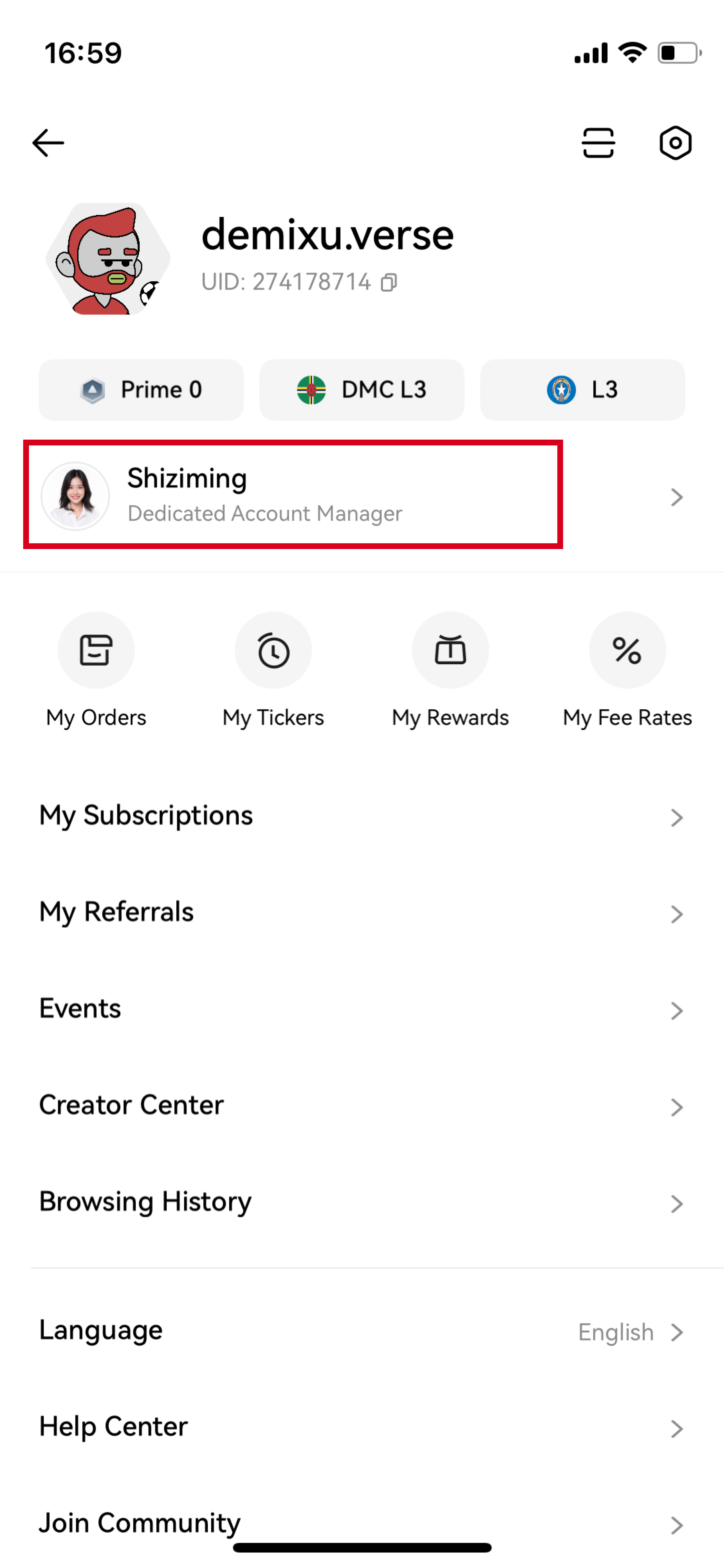Open the Events row

pos(362,1009)
